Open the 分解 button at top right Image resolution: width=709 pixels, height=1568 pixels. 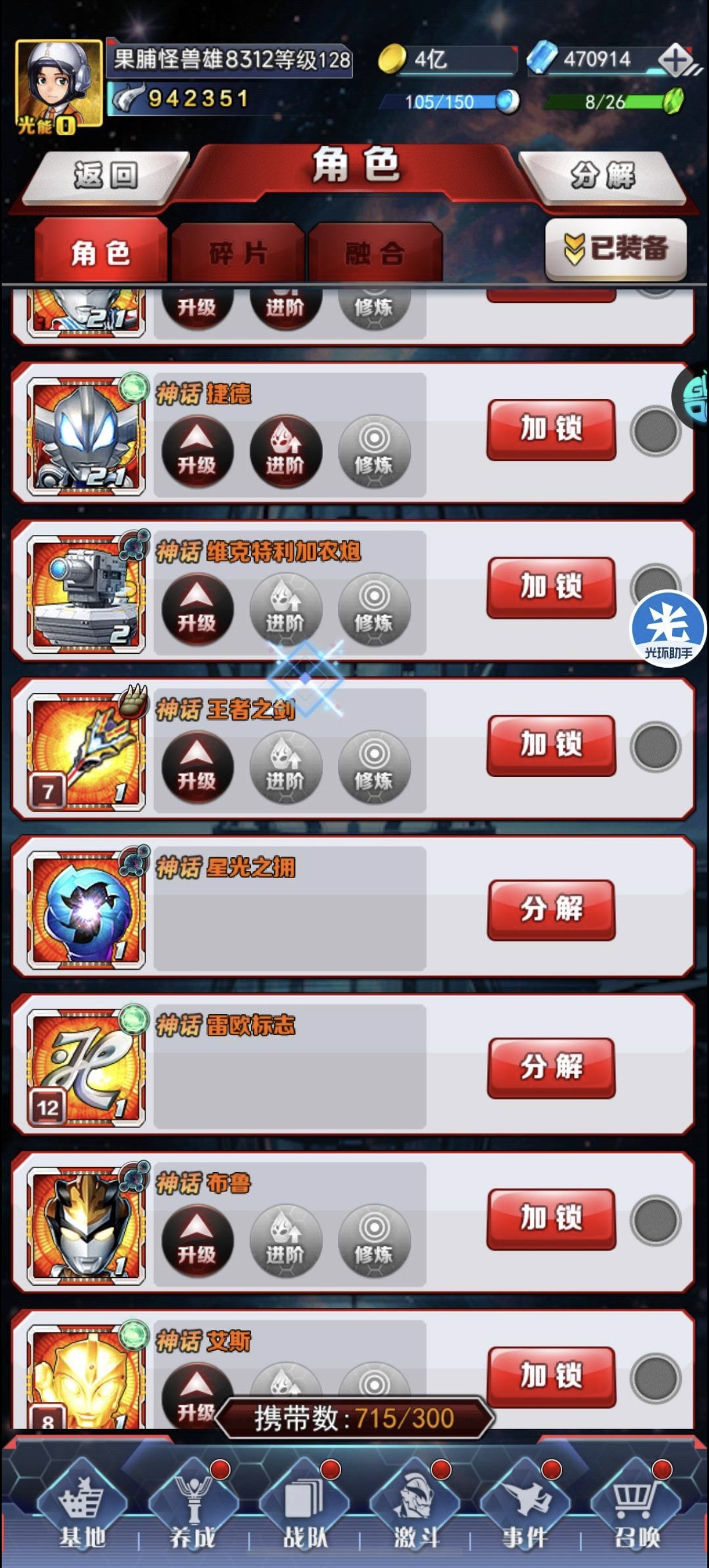tap(603, 176)
